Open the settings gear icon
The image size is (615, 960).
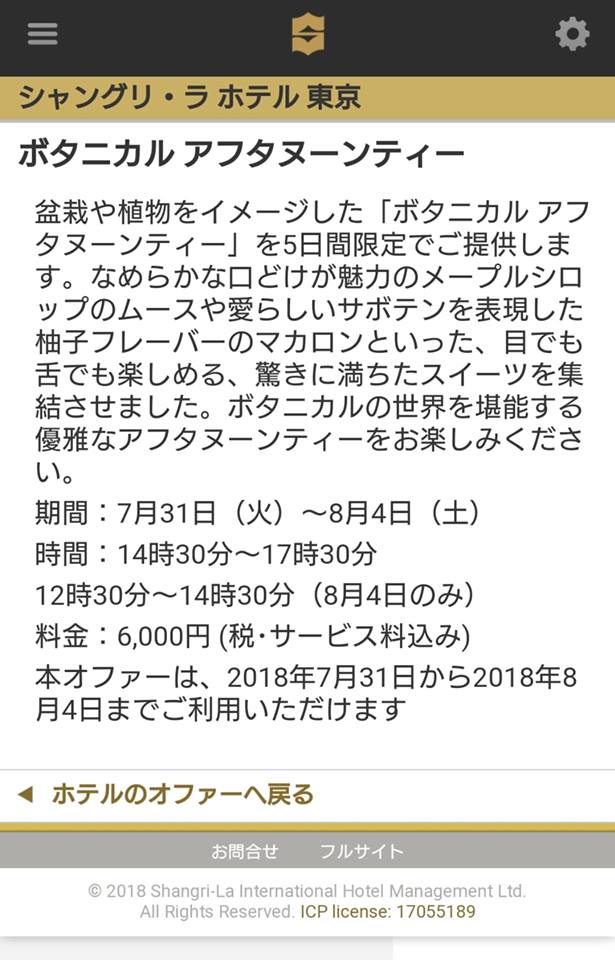[x=572, y=34]
